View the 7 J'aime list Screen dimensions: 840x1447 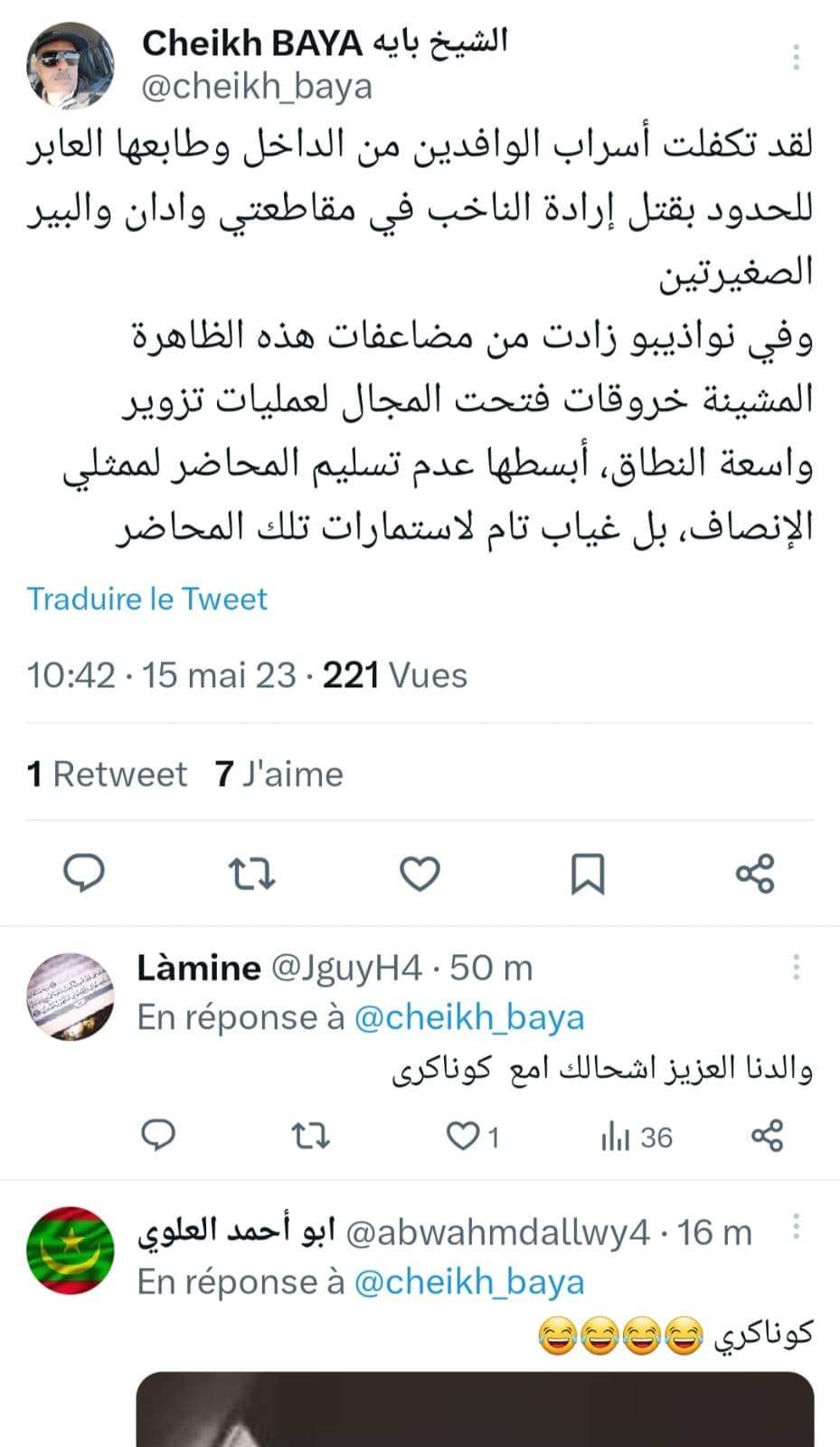point(279,774)
